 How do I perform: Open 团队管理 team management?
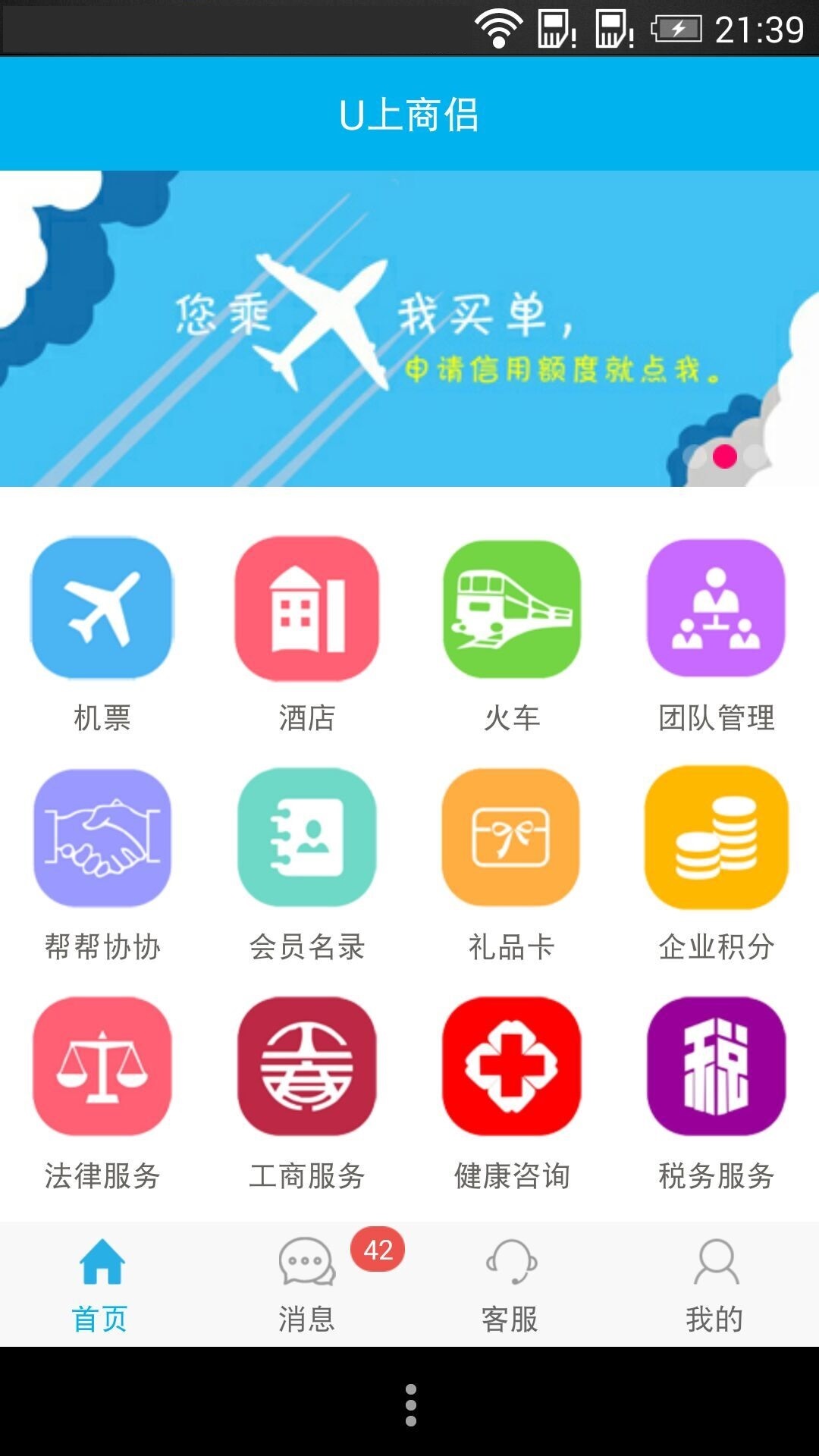click(x=716, y=608)
